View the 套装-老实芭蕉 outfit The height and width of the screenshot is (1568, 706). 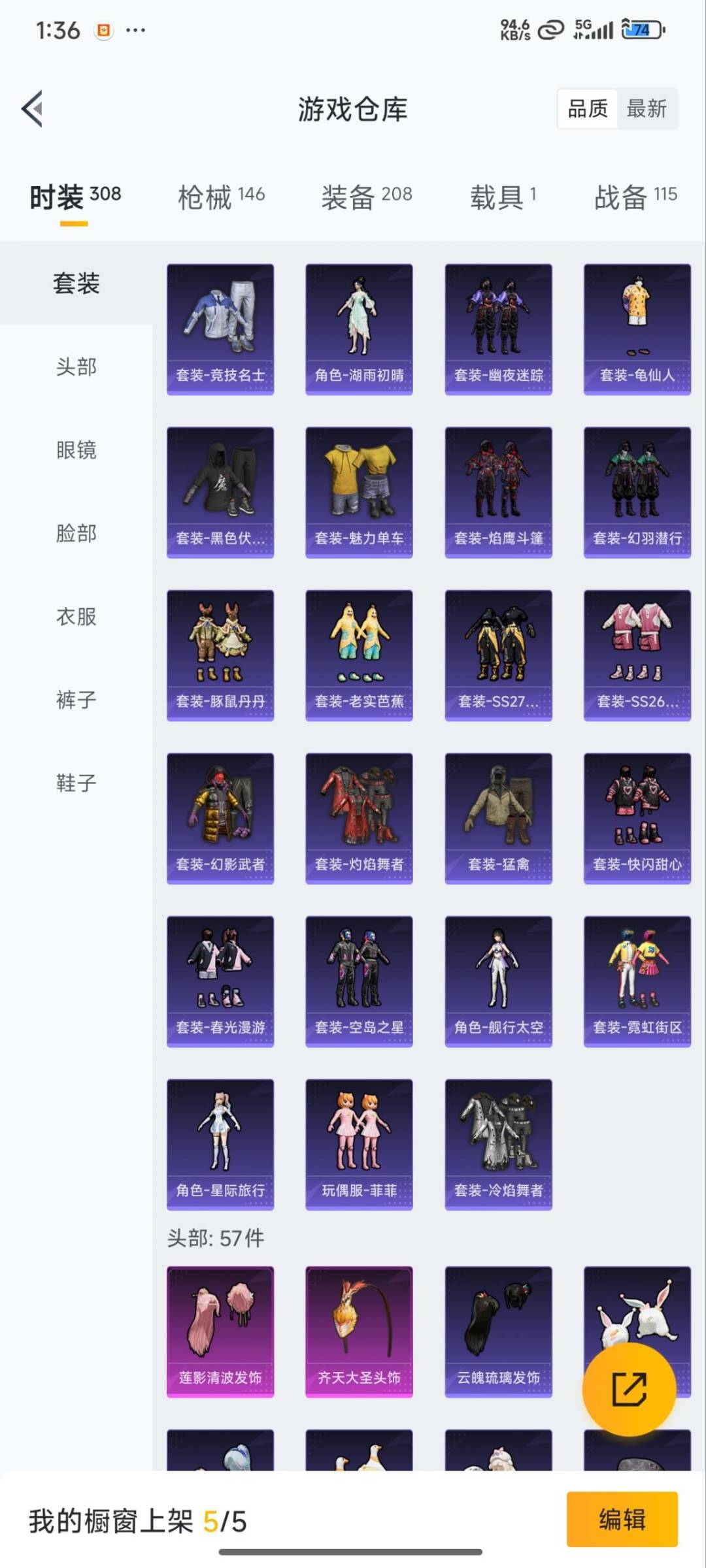click(359, 655)
